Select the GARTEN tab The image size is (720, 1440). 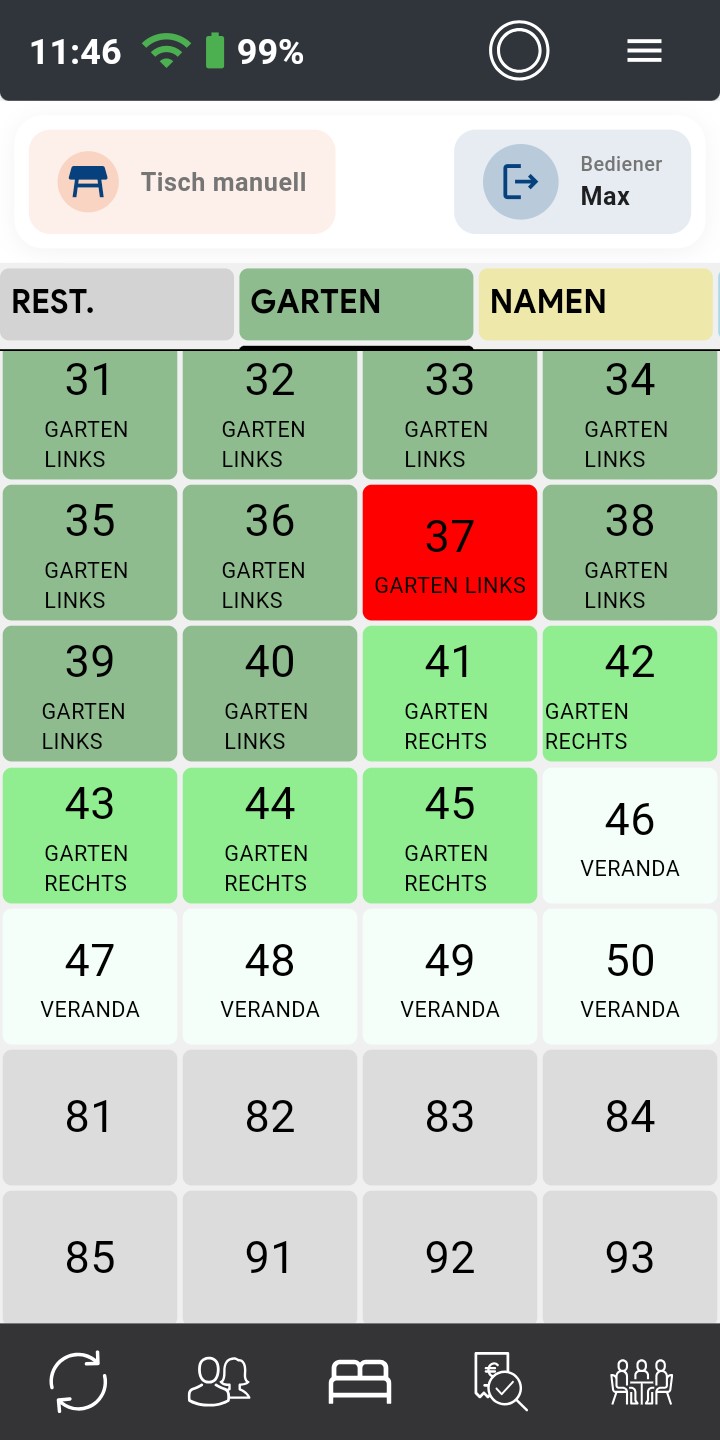coord(356,302)
